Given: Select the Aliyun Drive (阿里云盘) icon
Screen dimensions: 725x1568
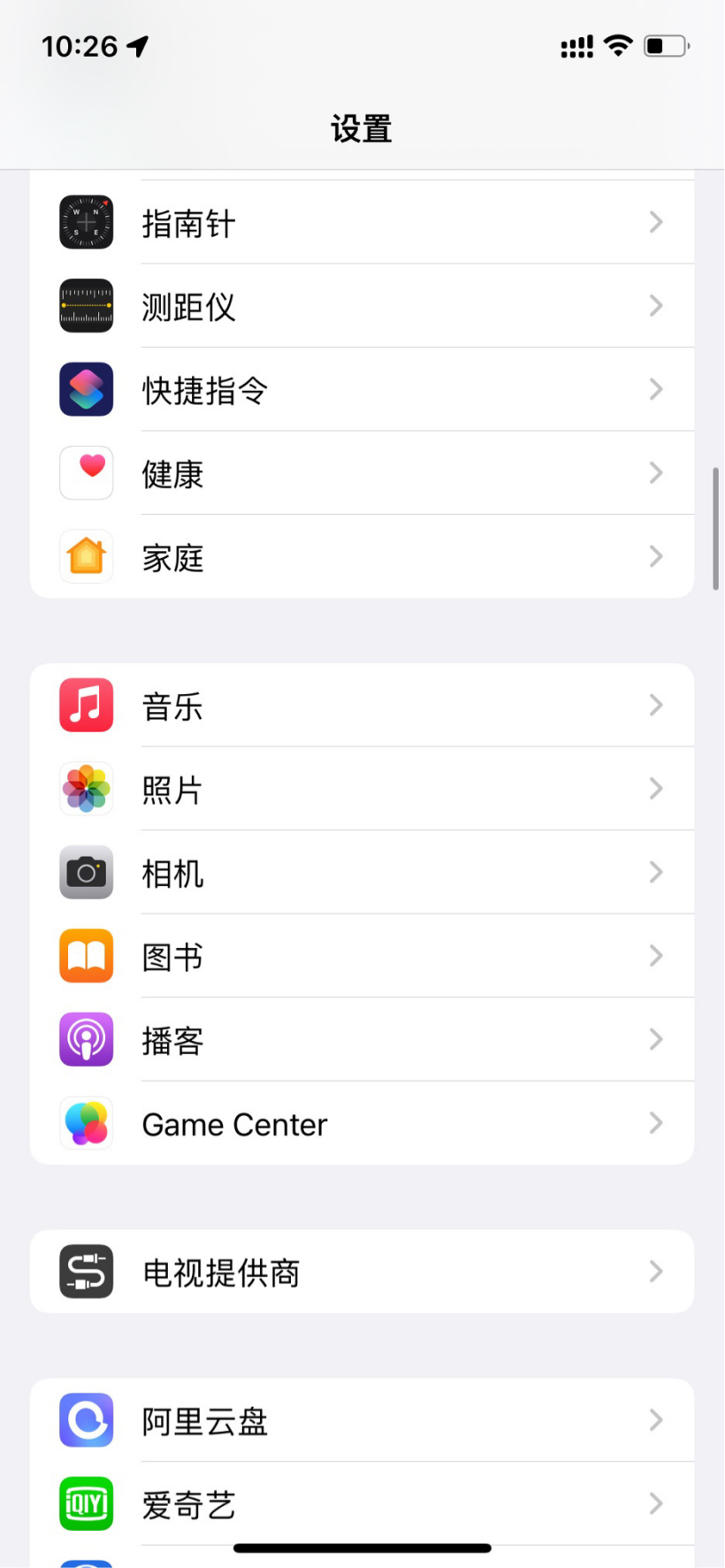Looking at the screenshot, I should coord(86,1421).
